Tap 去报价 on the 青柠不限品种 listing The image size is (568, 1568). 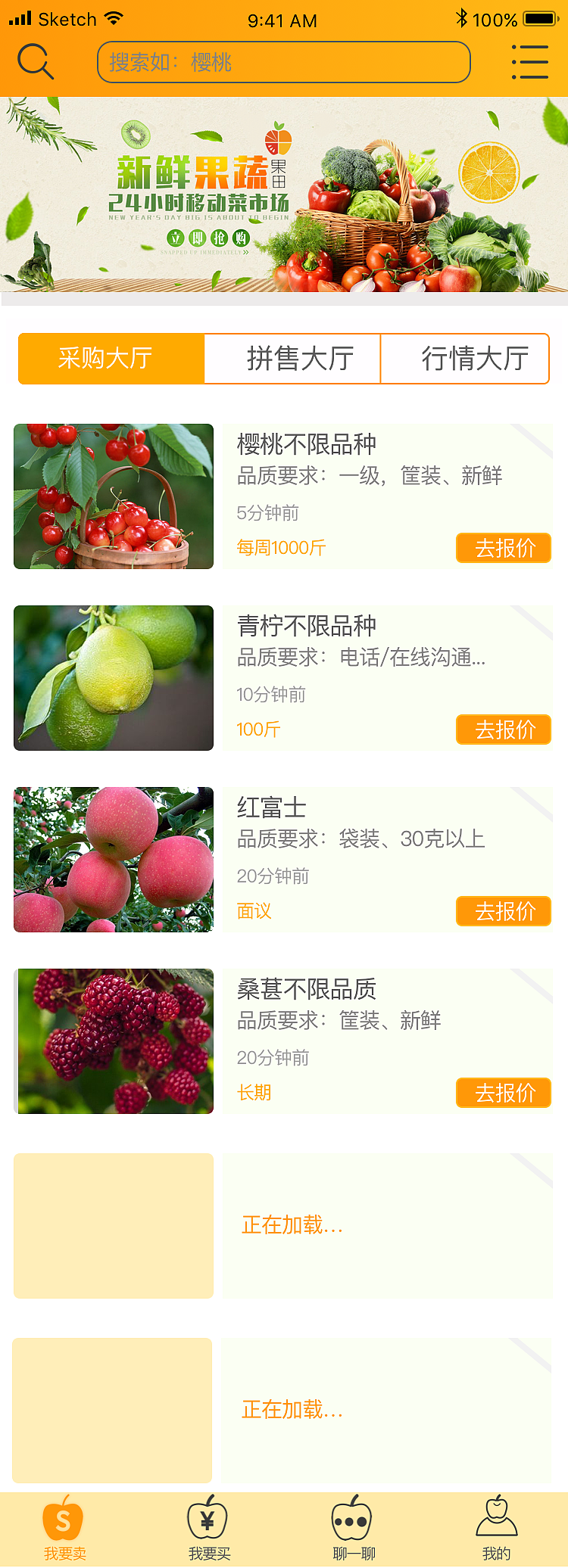[x=504, y=729]
